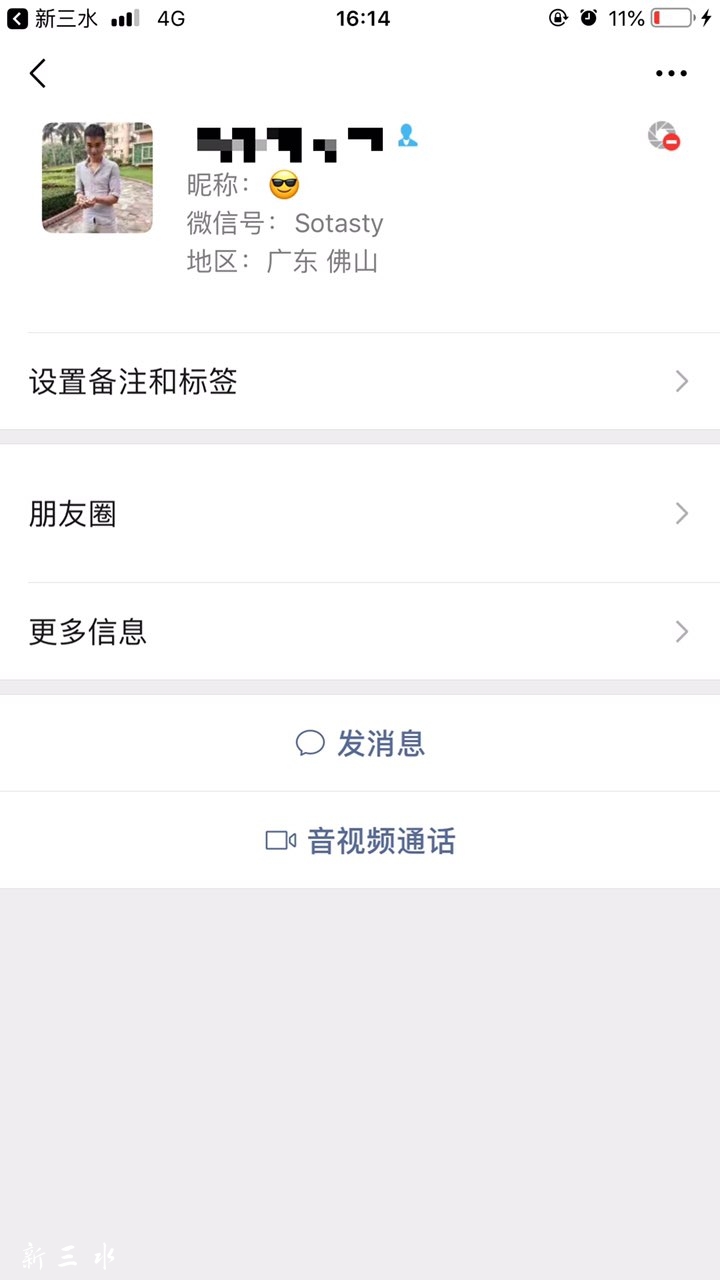Tap the sunglasses emoji next to 昵称

click(x=283, y=185)
